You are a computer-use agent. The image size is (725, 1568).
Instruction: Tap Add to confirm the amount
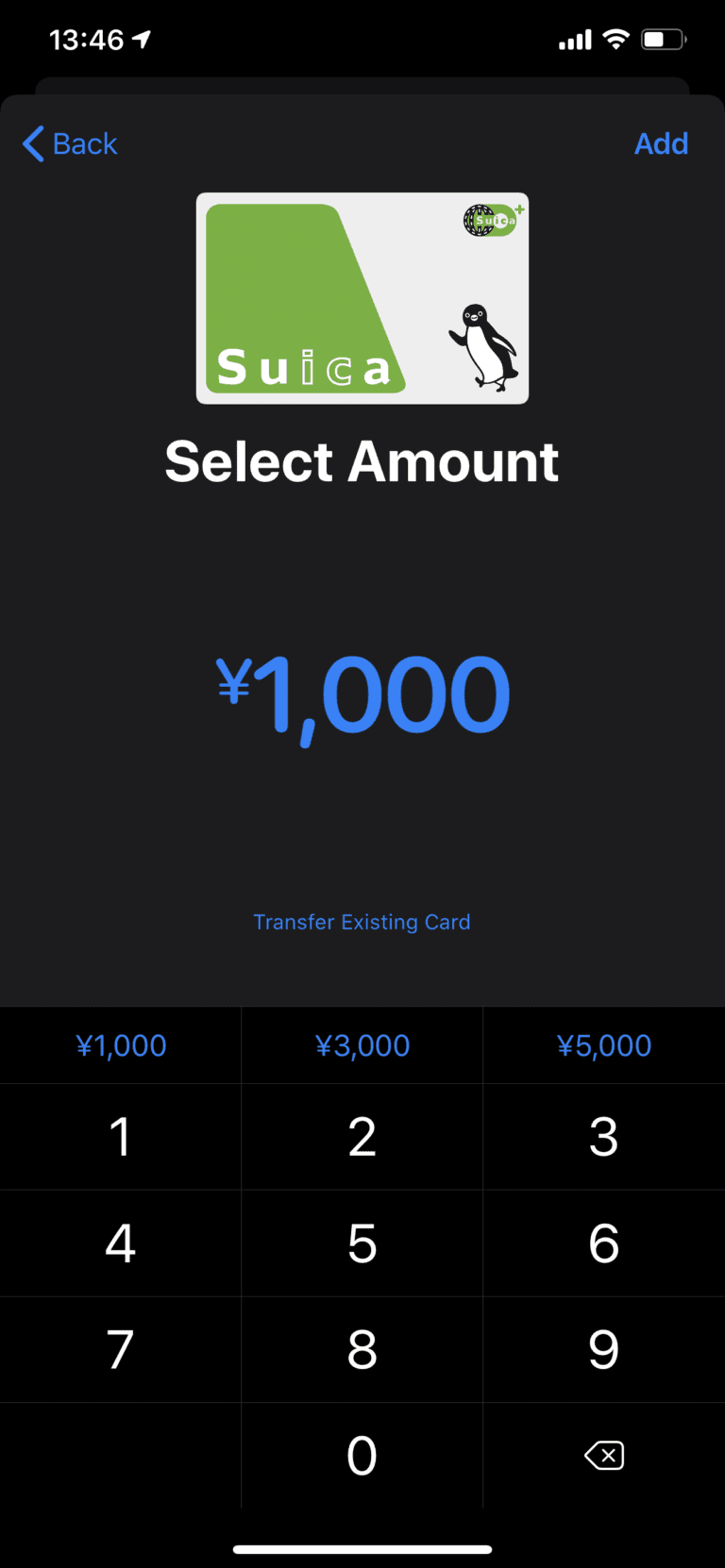pyautogui.click(x=661, y=143)
